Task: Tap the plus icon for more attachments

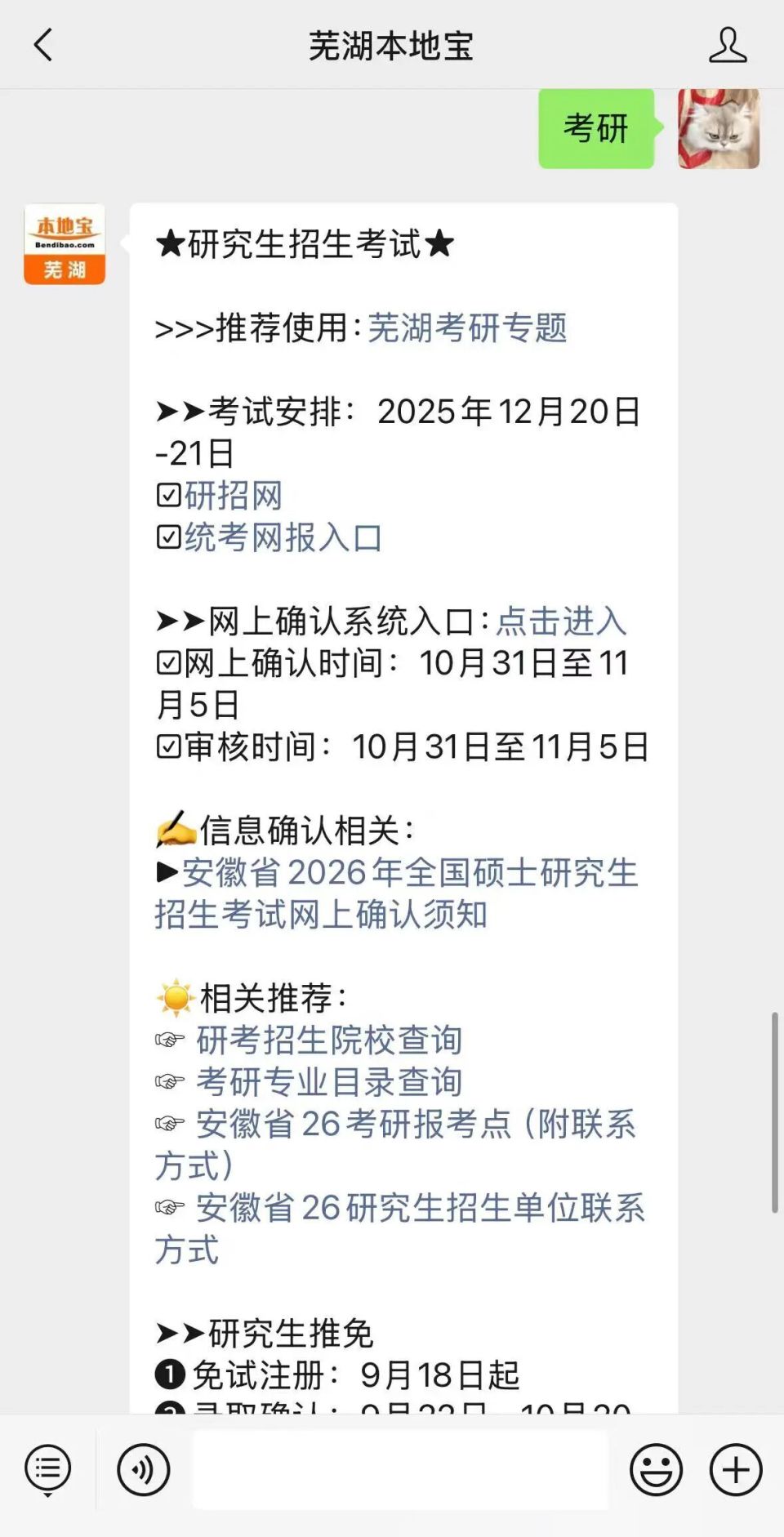Action: point(734,1469)
